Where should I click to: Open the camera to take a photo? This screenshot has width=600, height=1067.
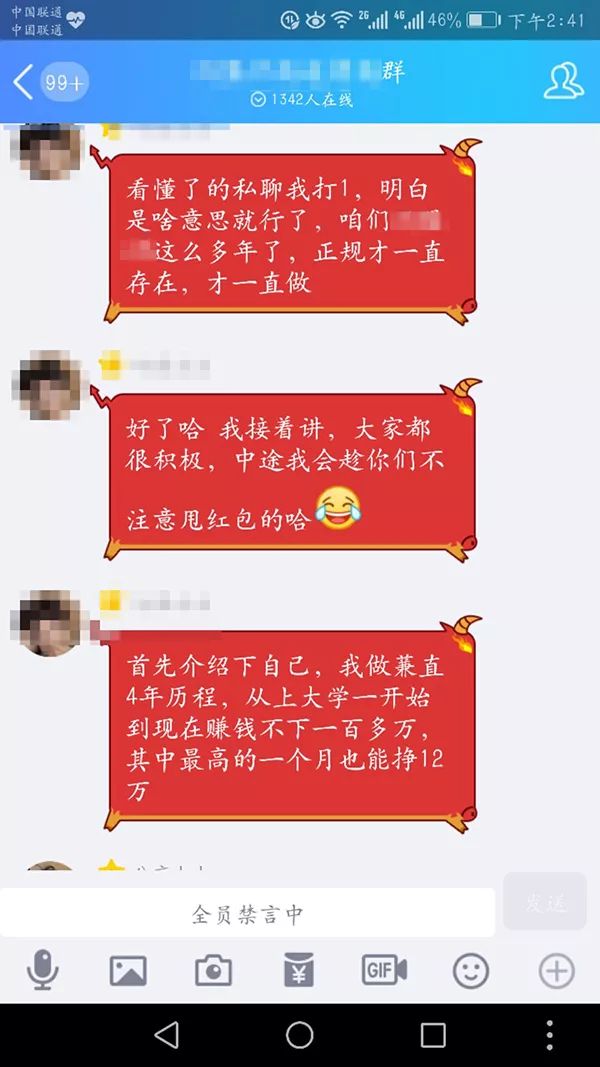[213, 970]
